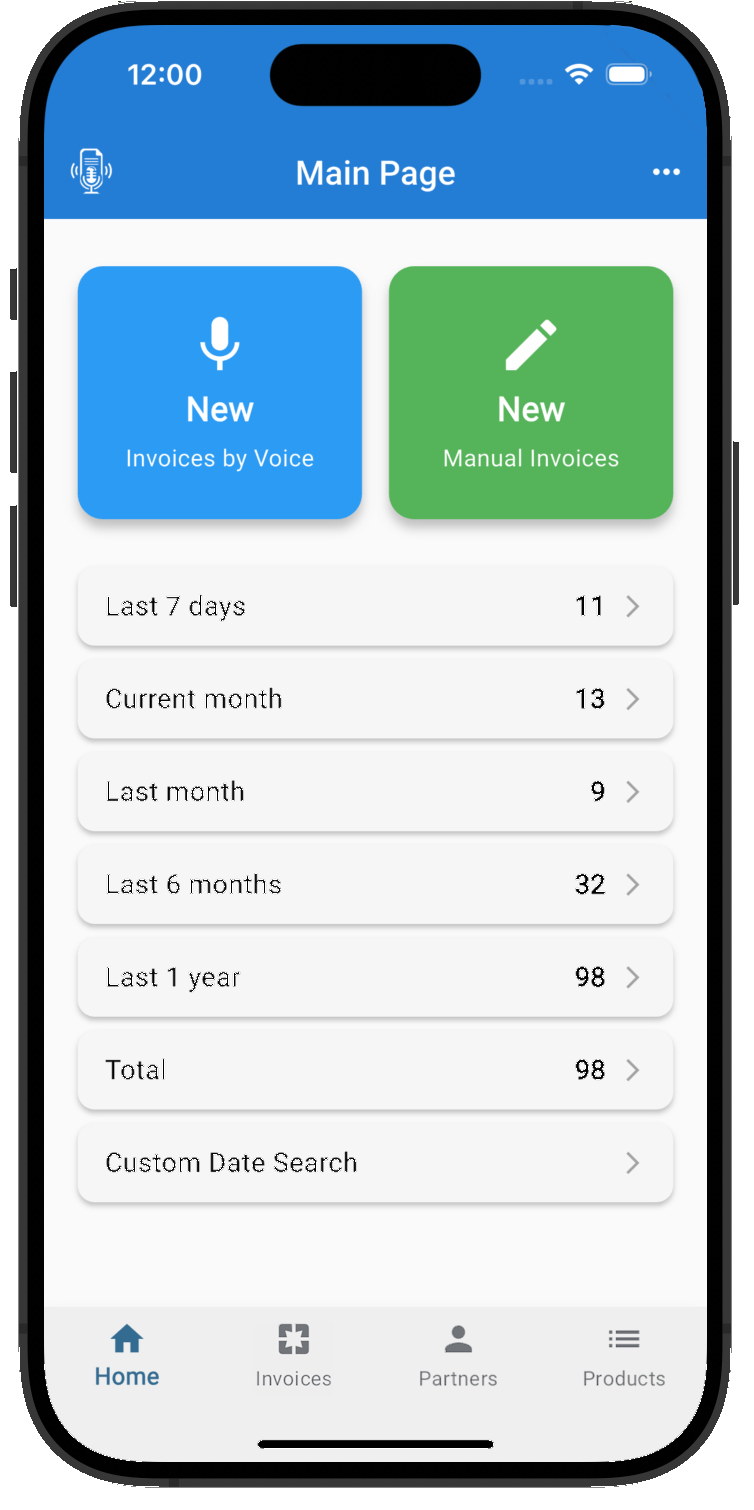
Task: Create new invoice by voice
Action: [220, 392]
